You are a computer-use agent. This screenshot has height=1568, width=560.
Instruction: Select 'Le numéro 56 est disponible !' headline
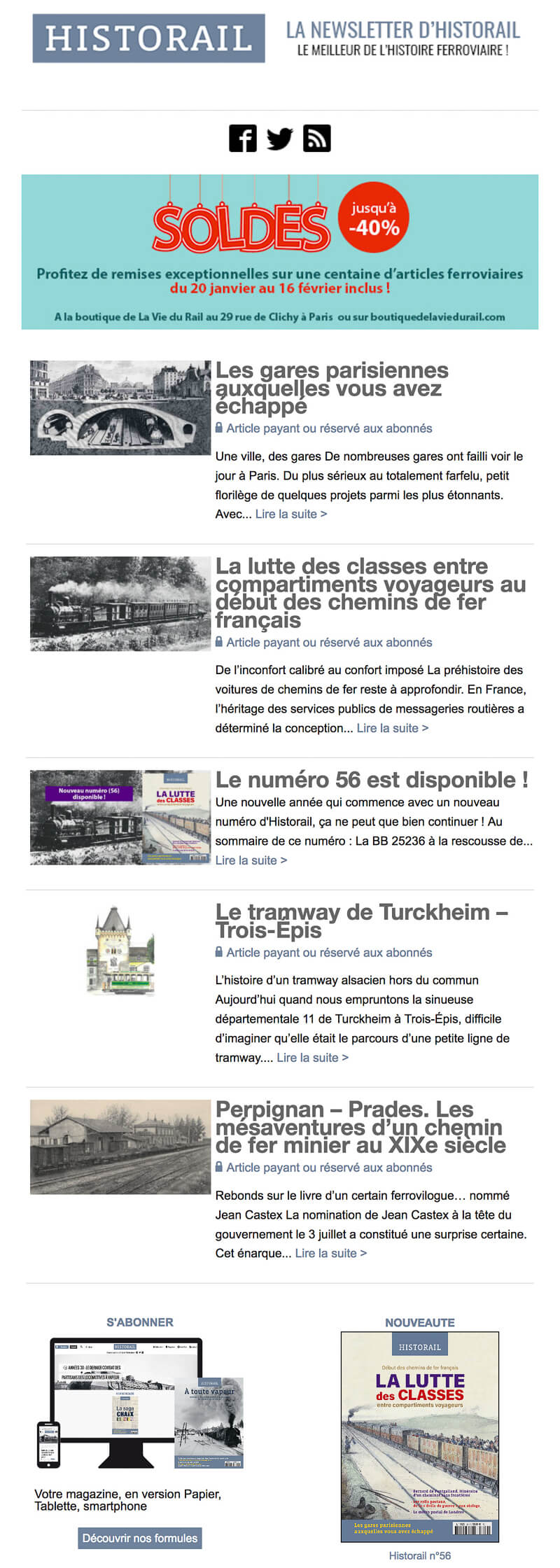tap(377, 778)
